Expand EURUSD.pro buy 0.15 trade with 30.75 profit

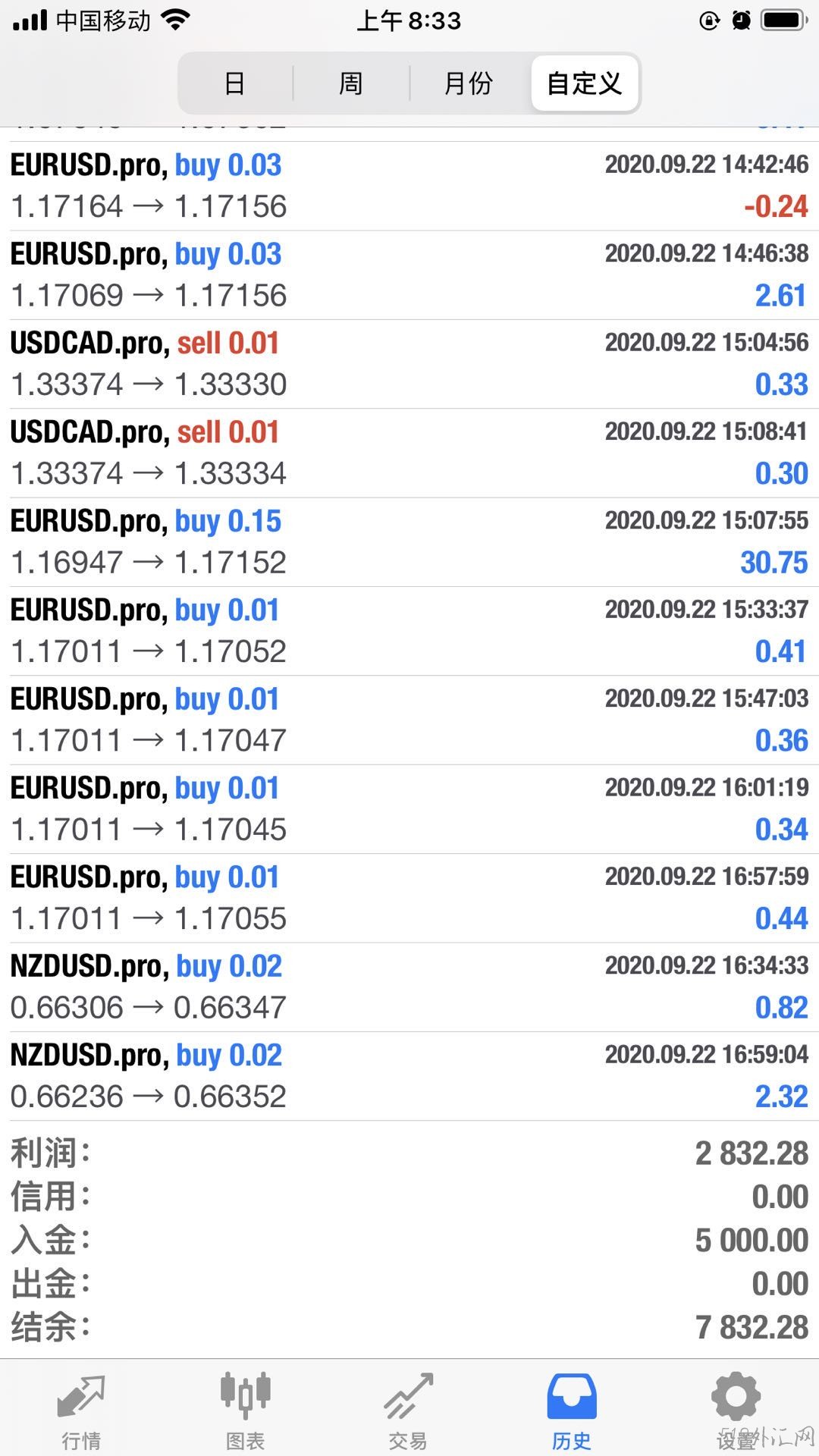click(409, 541)
